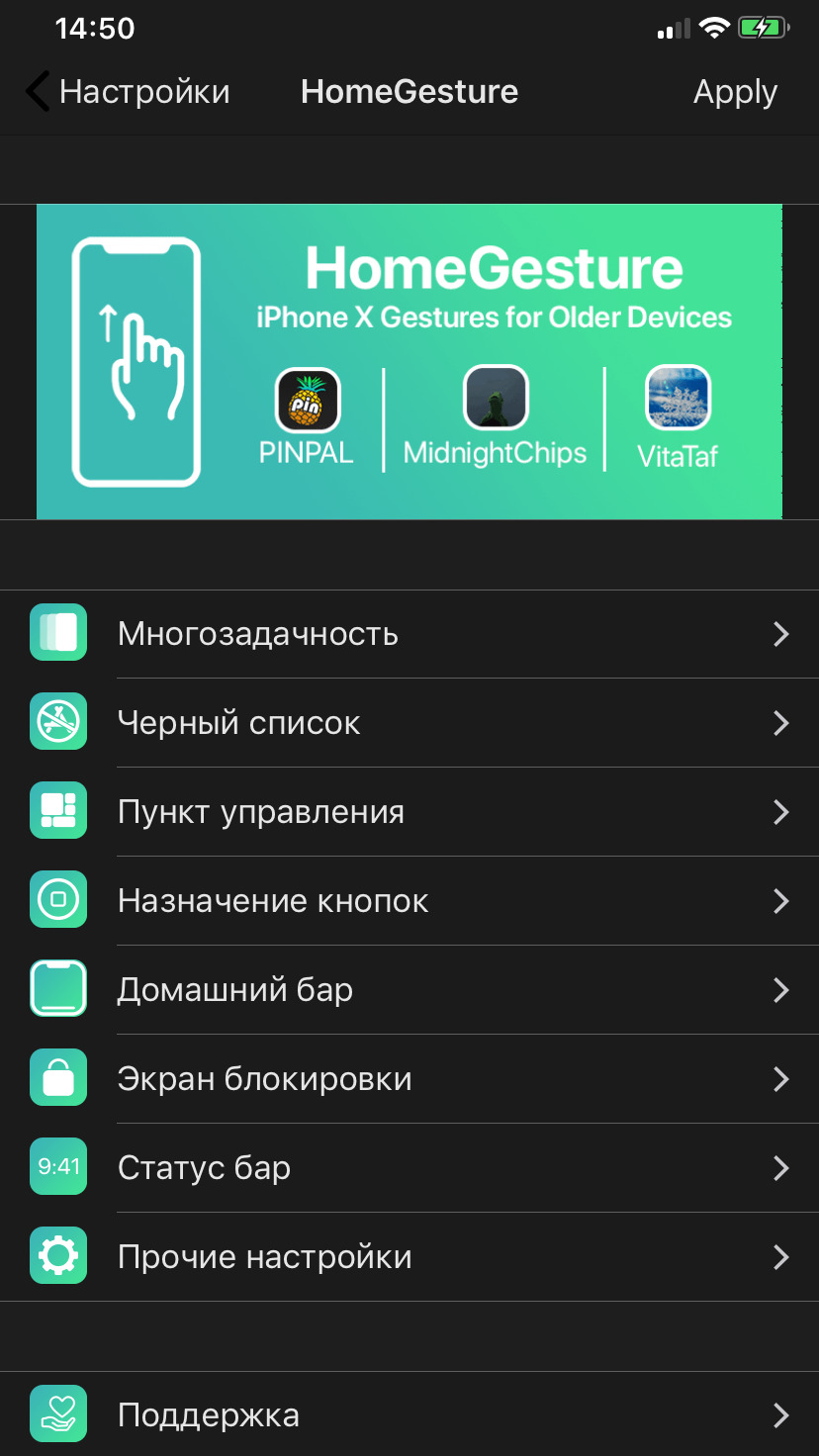The width and height of the screenshot is (819, 1456).
Task: Open Прочие настройки
Action: 409,1257
